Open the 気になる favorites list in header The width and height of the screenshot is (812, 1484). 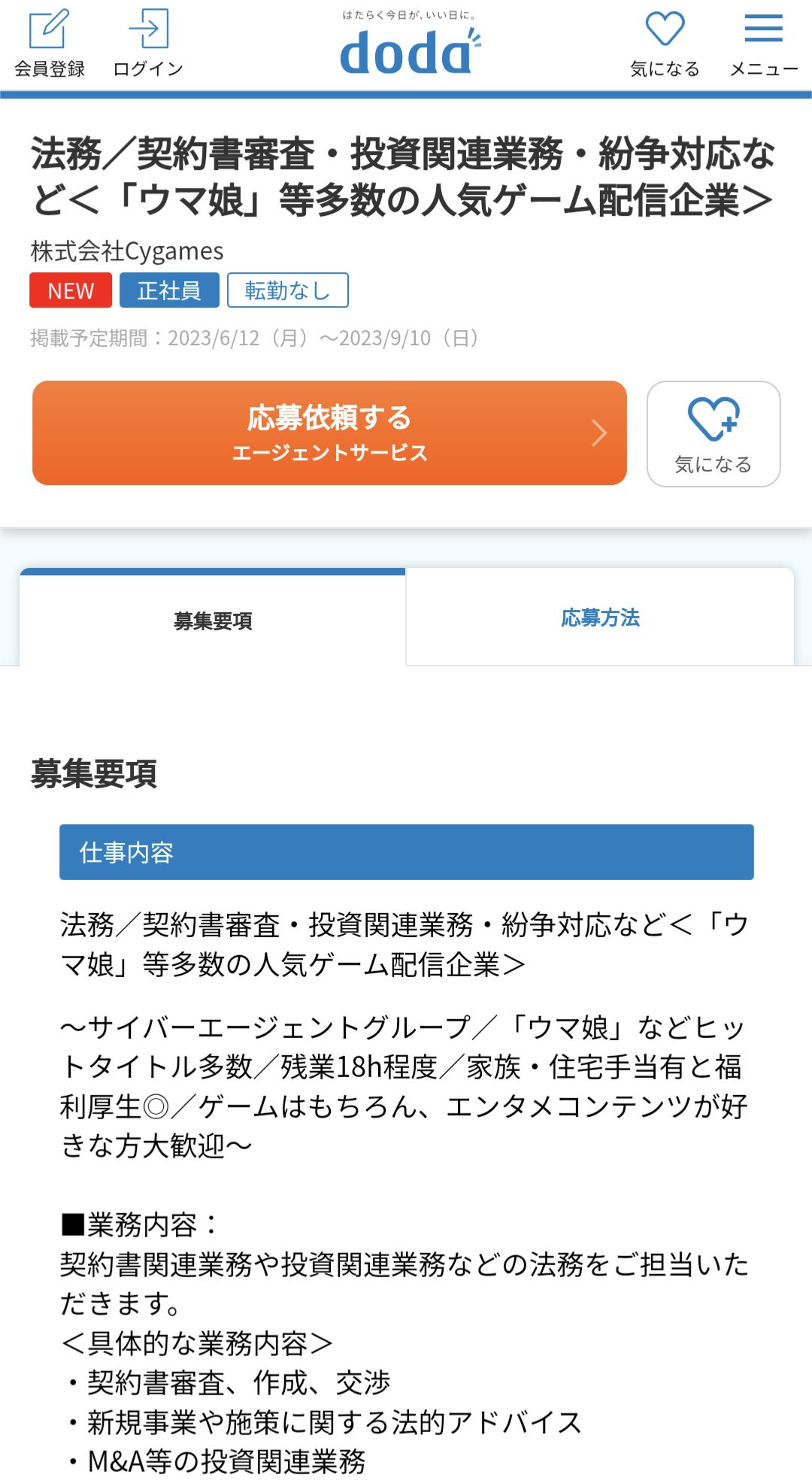click(x=665, y=44)
